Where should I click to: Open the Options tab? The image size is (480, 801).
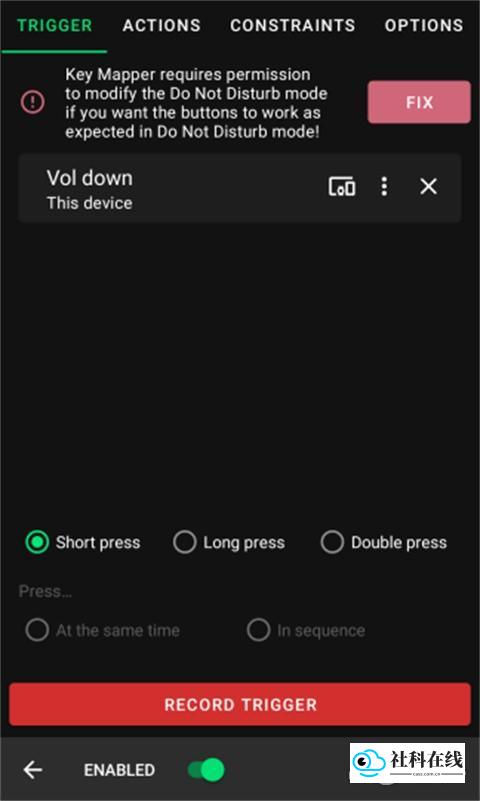coord(424,26)
